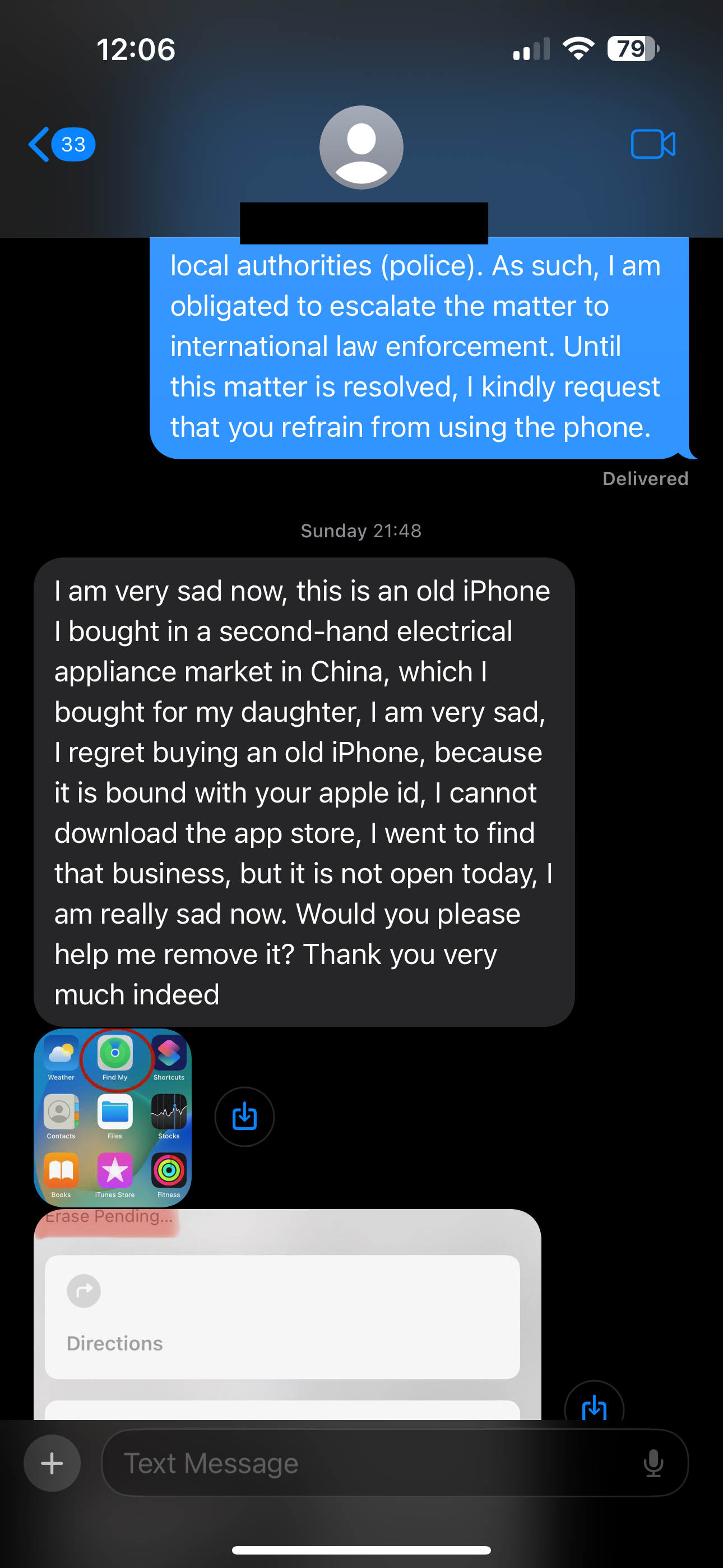
Task: Save the Find My home screen image
Action: click(244, 1117)
